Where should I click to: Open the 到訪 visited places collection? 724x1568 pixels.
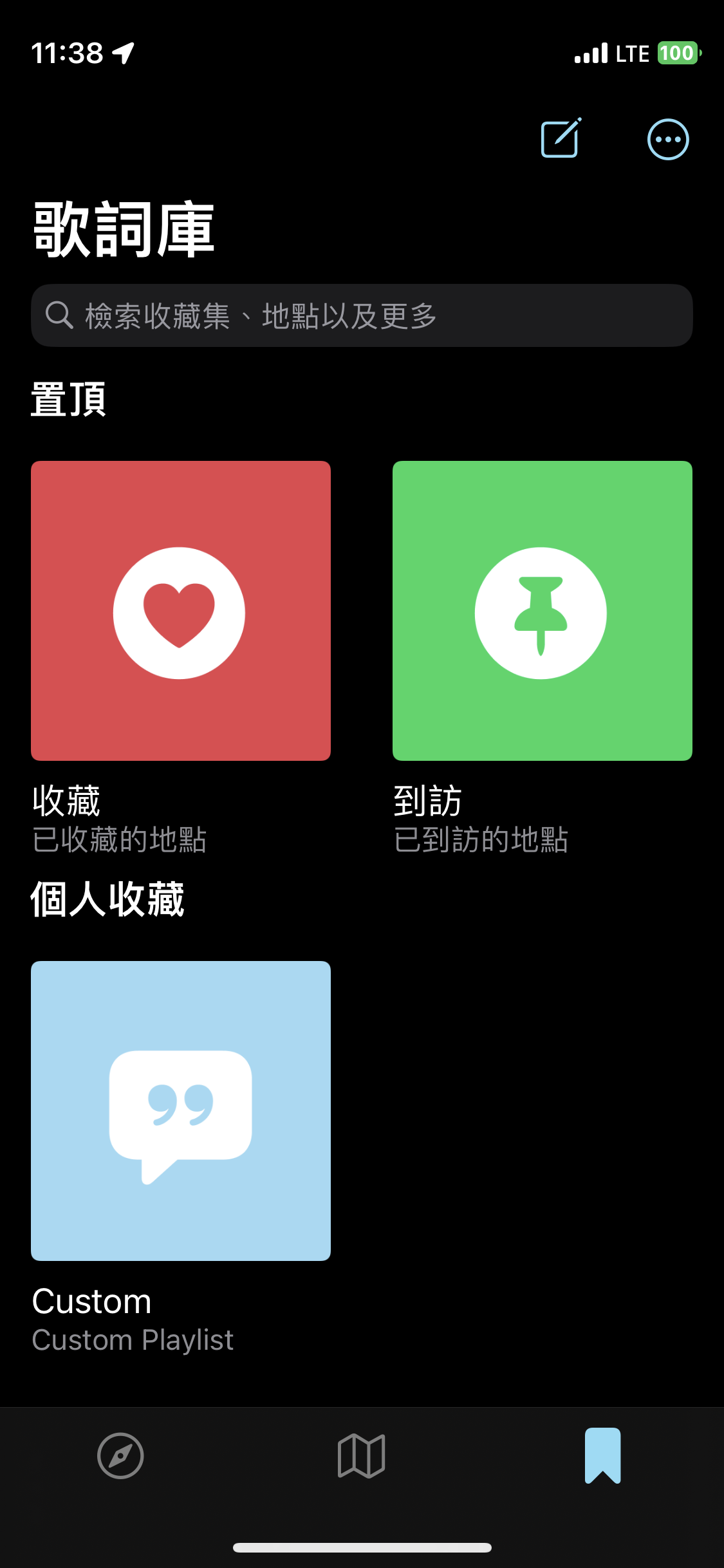[542, 611]
